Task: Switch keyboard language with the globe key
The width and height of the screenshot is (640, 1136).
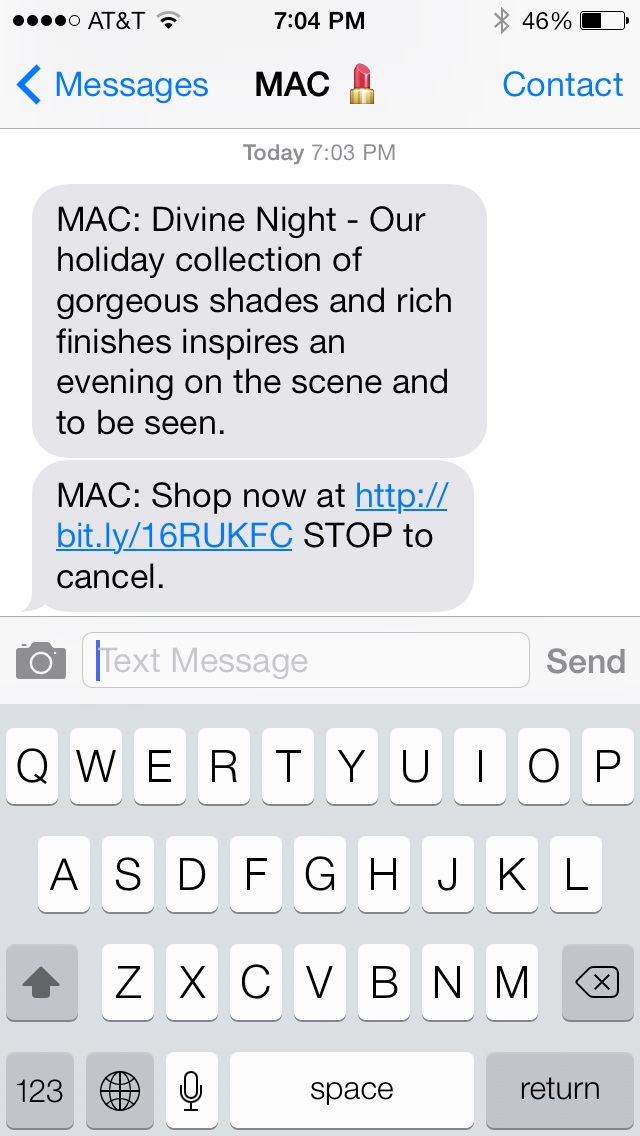Action: click(x=120, y=1090)
